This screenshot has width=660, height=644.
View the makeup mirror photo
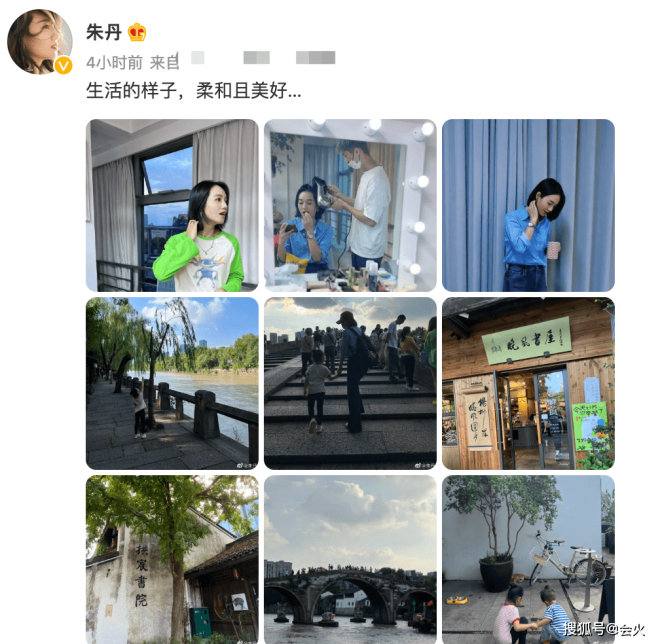[350, 205]
